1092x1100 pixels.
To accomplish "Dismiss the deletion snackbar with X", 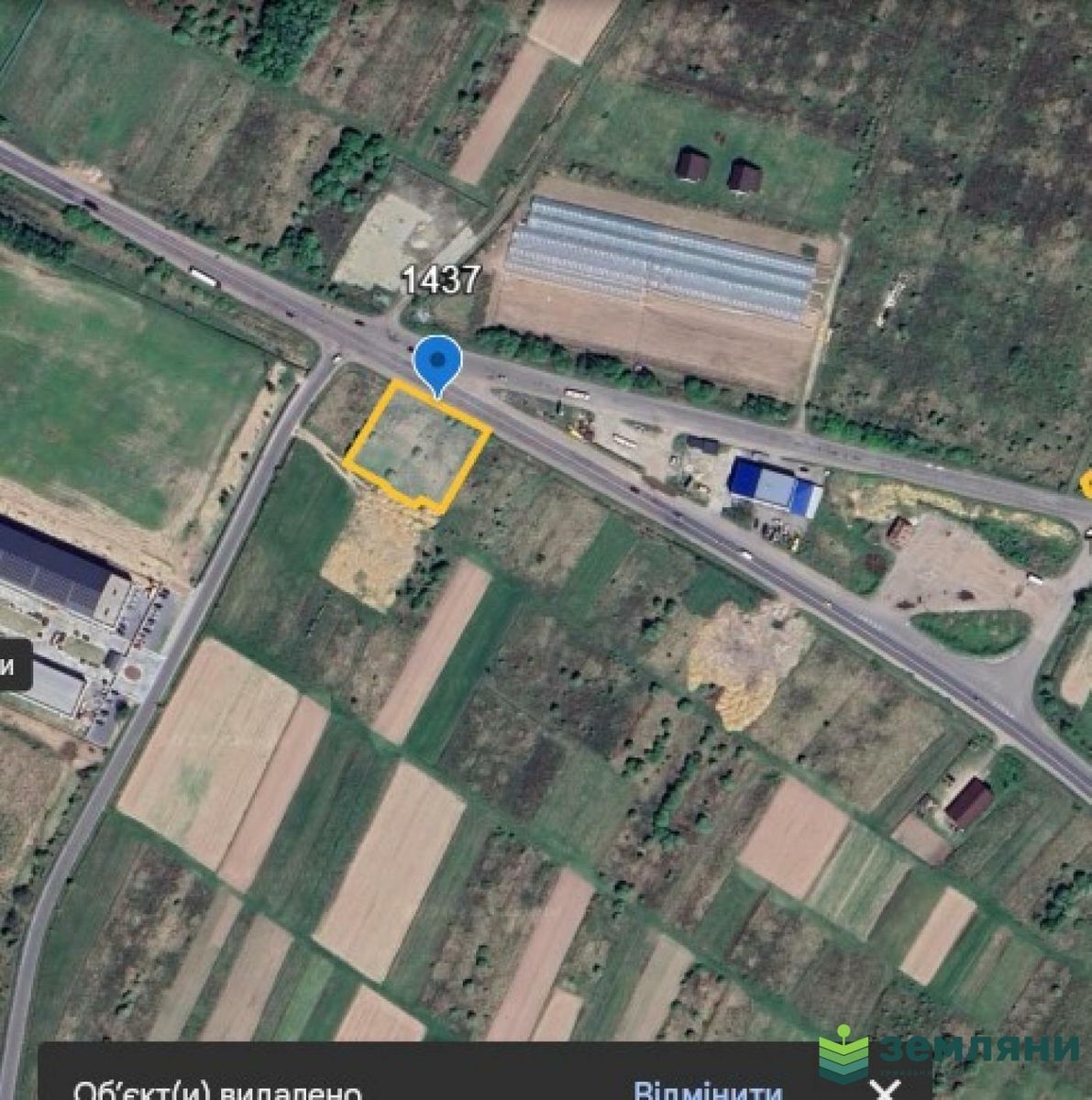I will click(x=882, y=1090).
